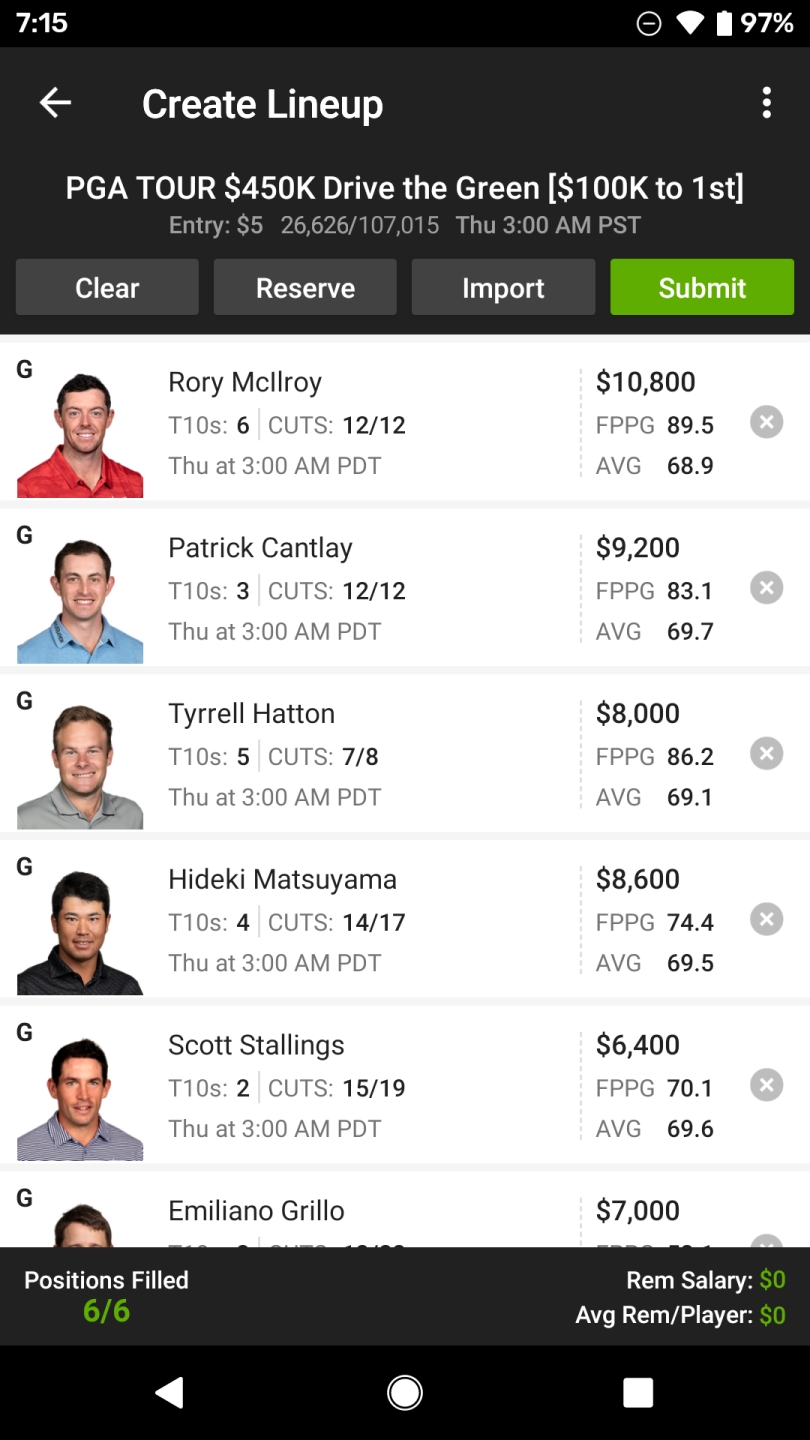
Task: Remove Scott Stallings from the lineup
Action: coord(766,1085)
